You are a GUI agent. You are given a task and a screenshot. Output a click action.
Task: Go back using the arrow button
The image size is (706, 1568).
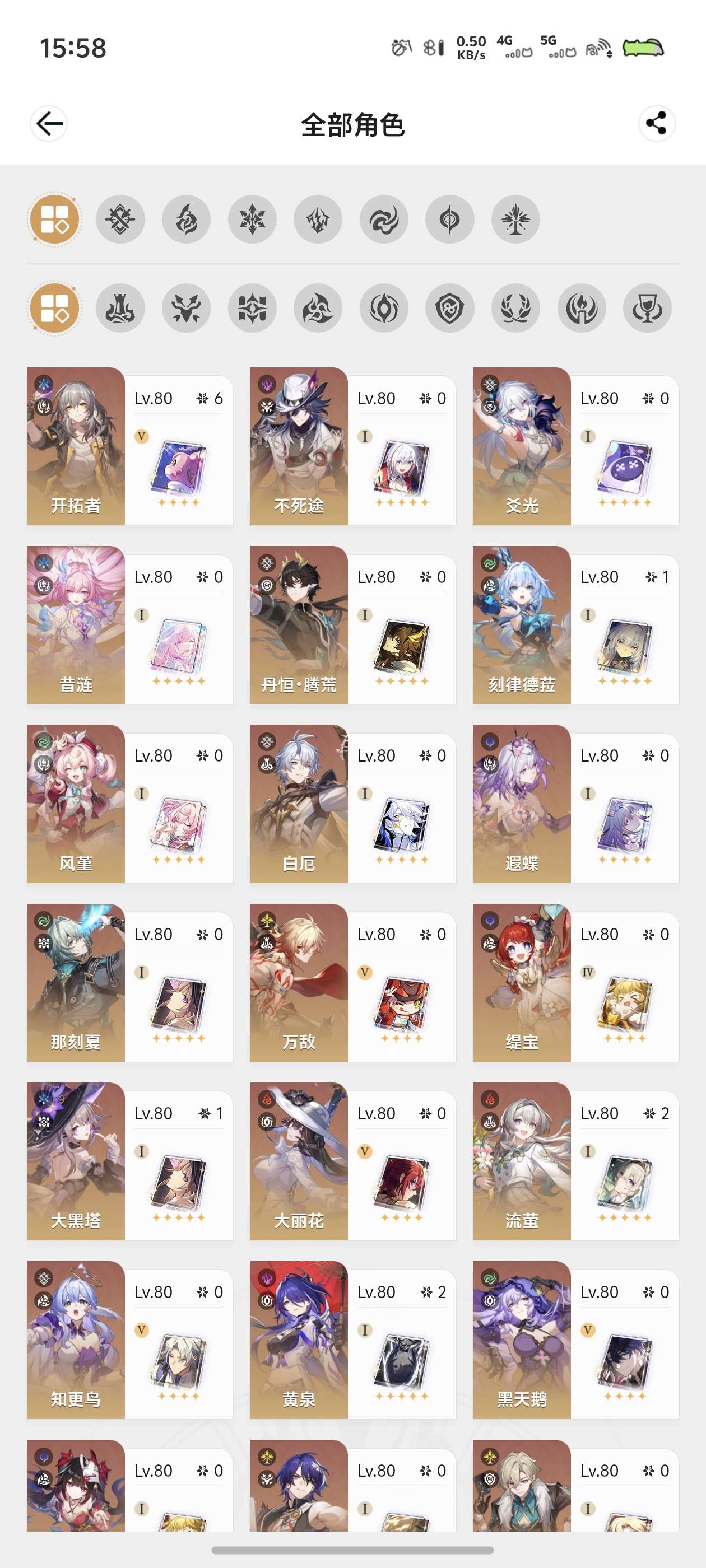pyautogui.click(x=49, y=124)
